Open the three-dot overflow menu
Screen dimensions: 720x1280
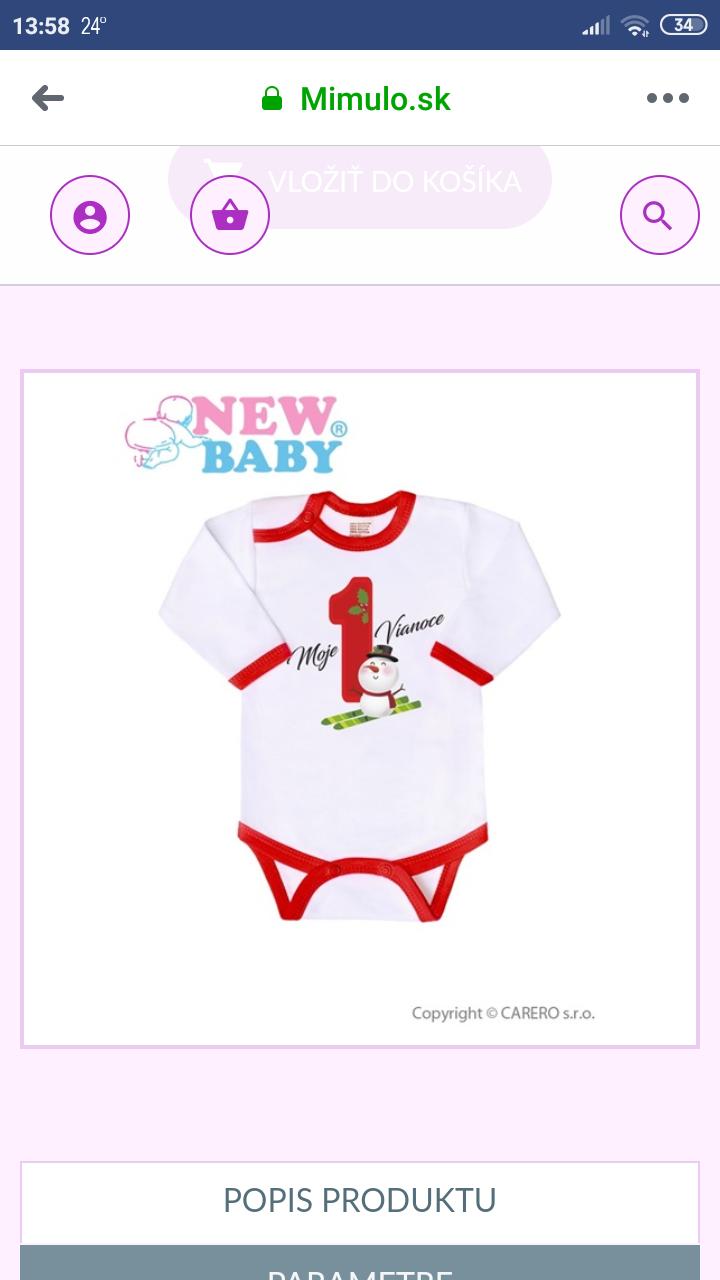(667, 98)
